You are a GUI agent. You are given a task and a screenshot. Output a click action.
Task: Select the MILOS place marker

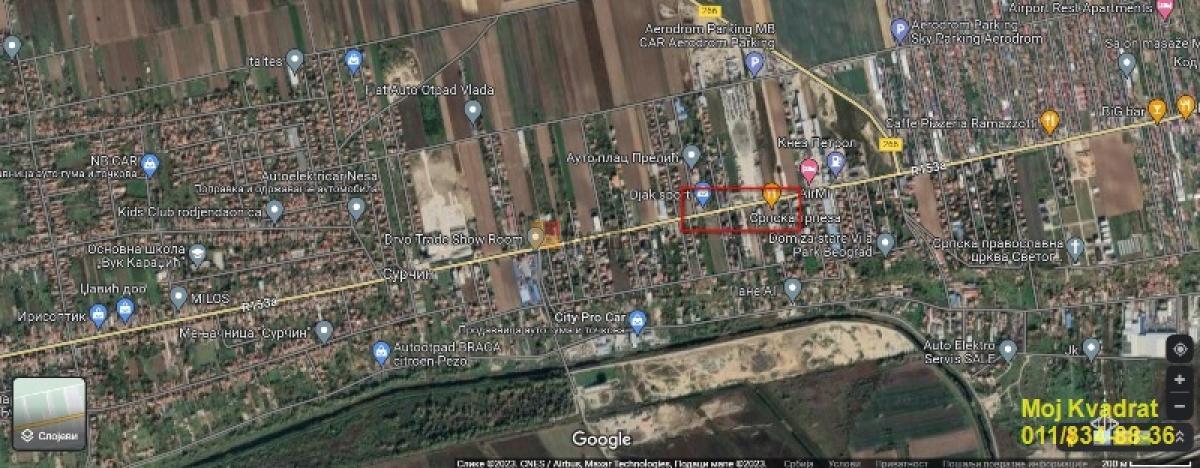pyautogui.click(x=179, y=296)
